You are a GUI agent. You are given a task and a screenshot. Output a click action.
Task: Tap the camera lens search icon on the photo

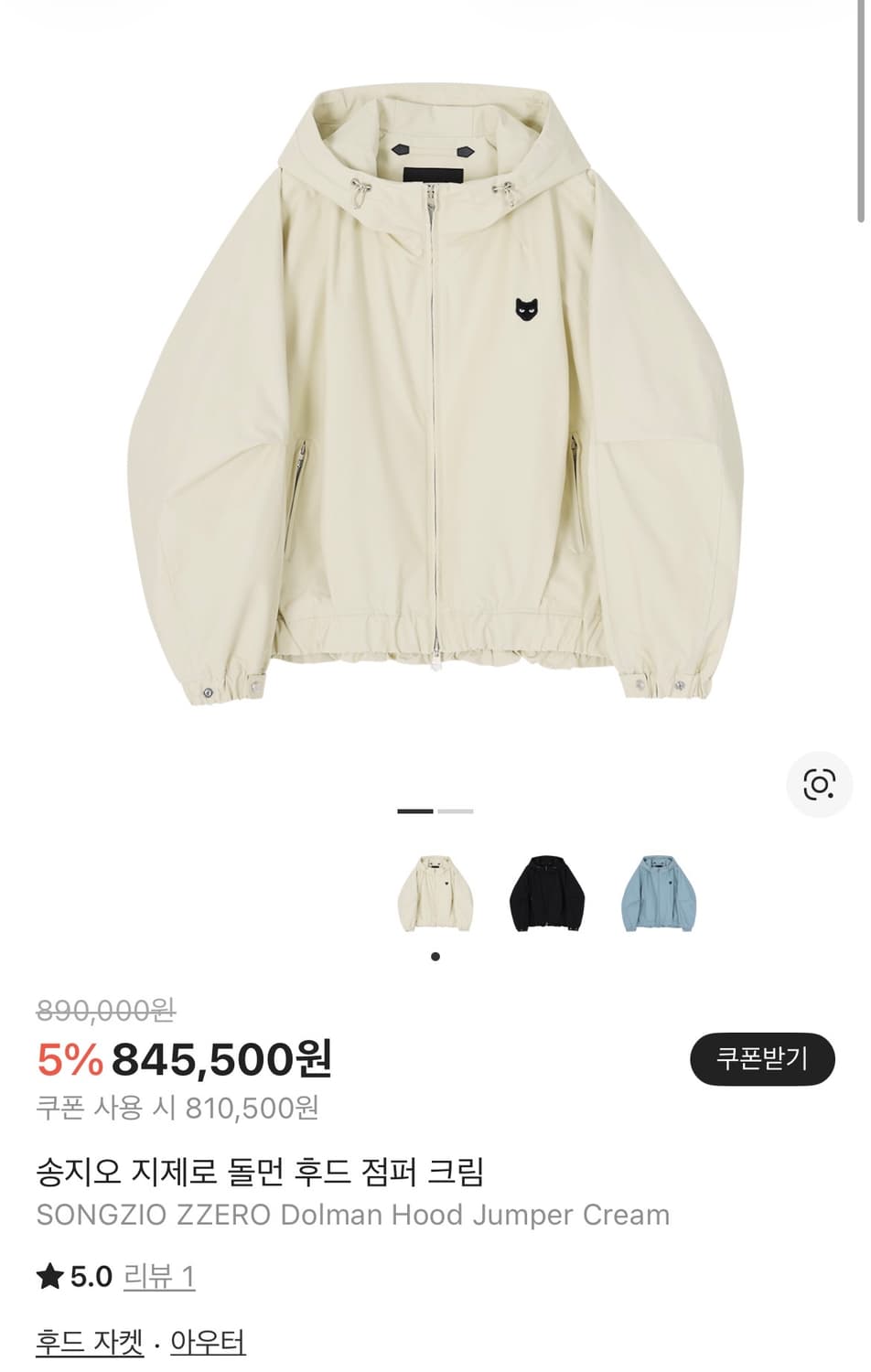(817, 785)
